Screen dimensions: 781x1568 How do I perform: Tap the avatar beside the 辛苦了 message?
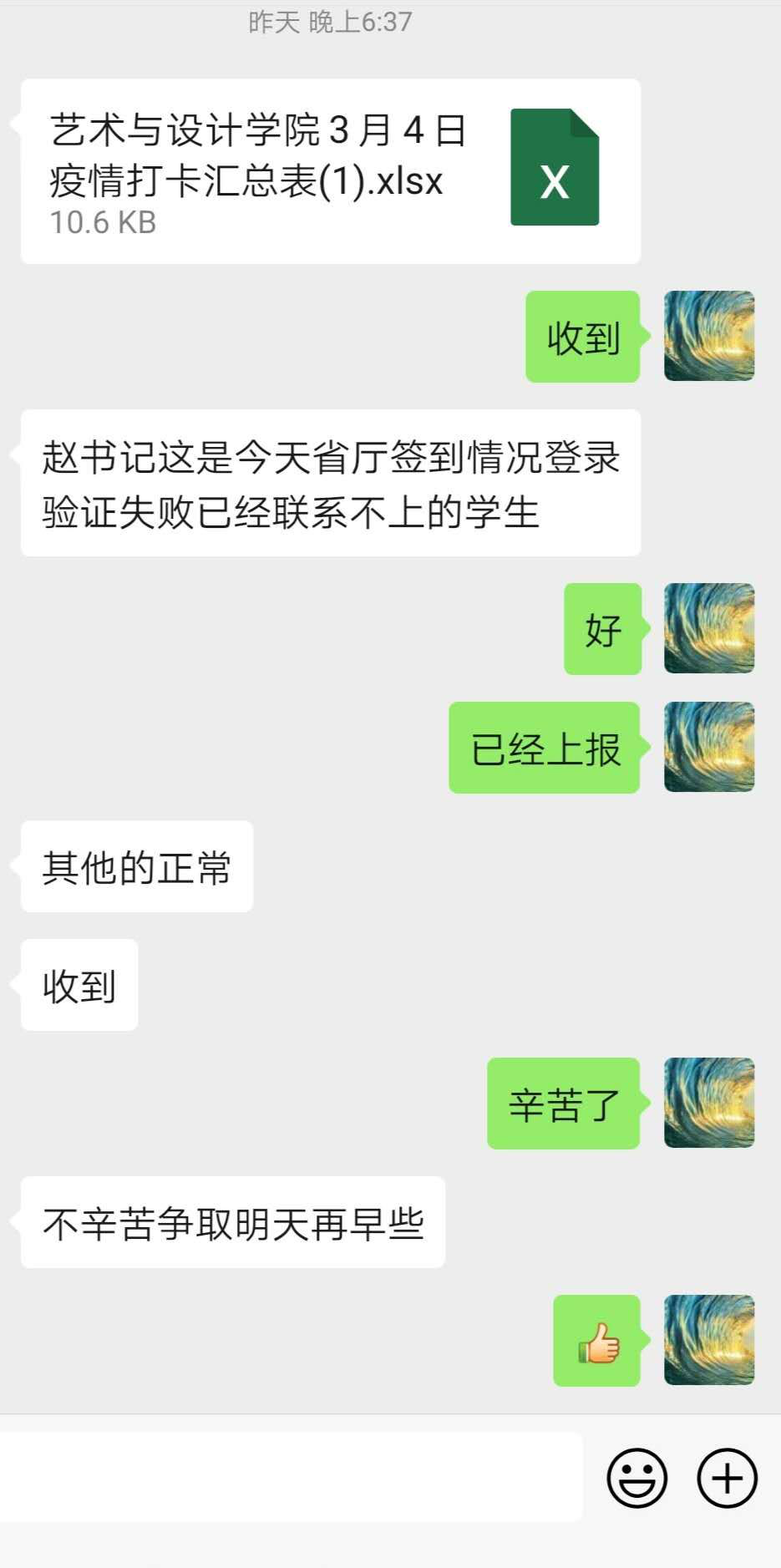click(x=709, y=1103)
